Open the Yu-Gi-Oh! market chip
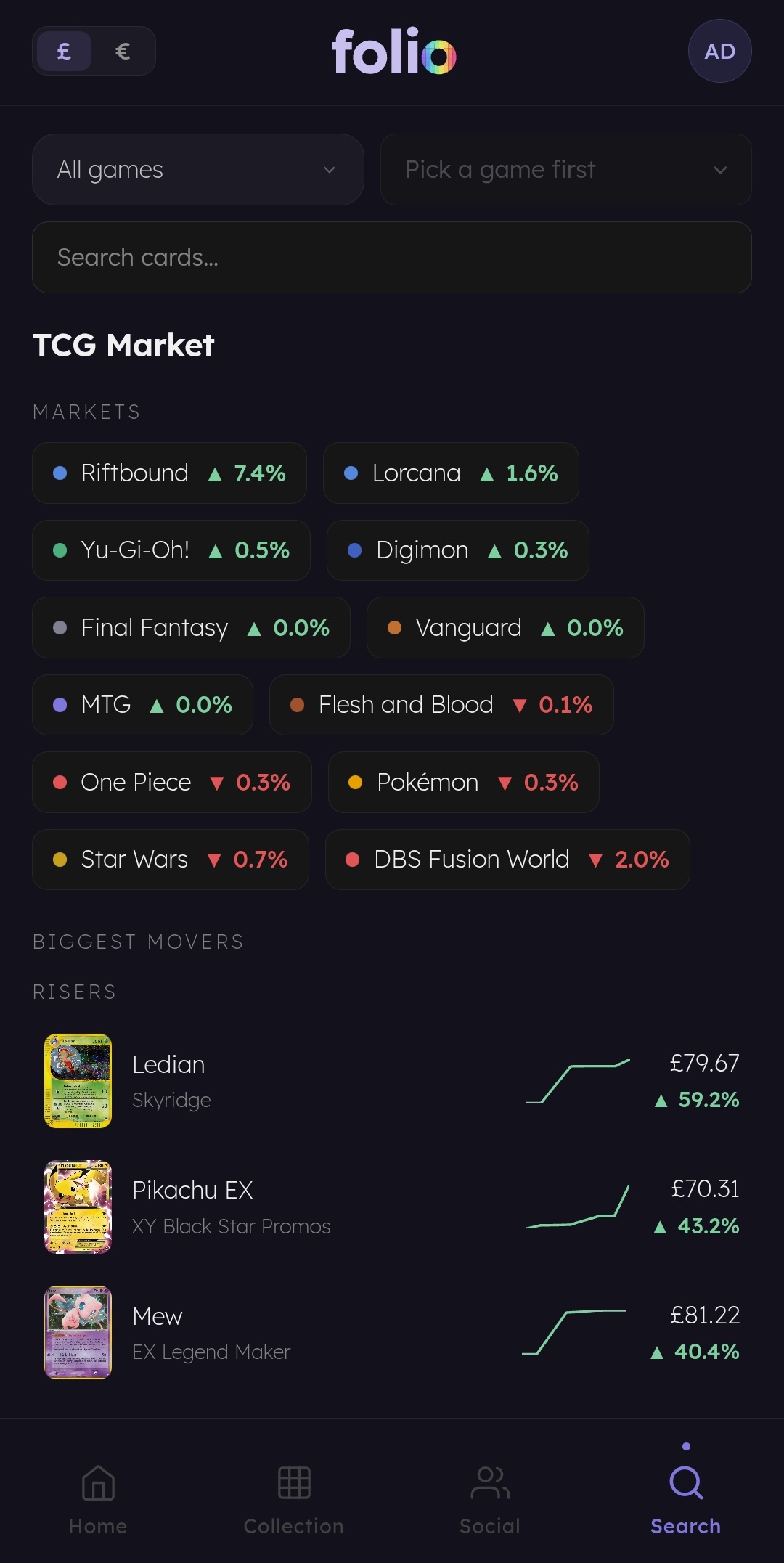 171,550
